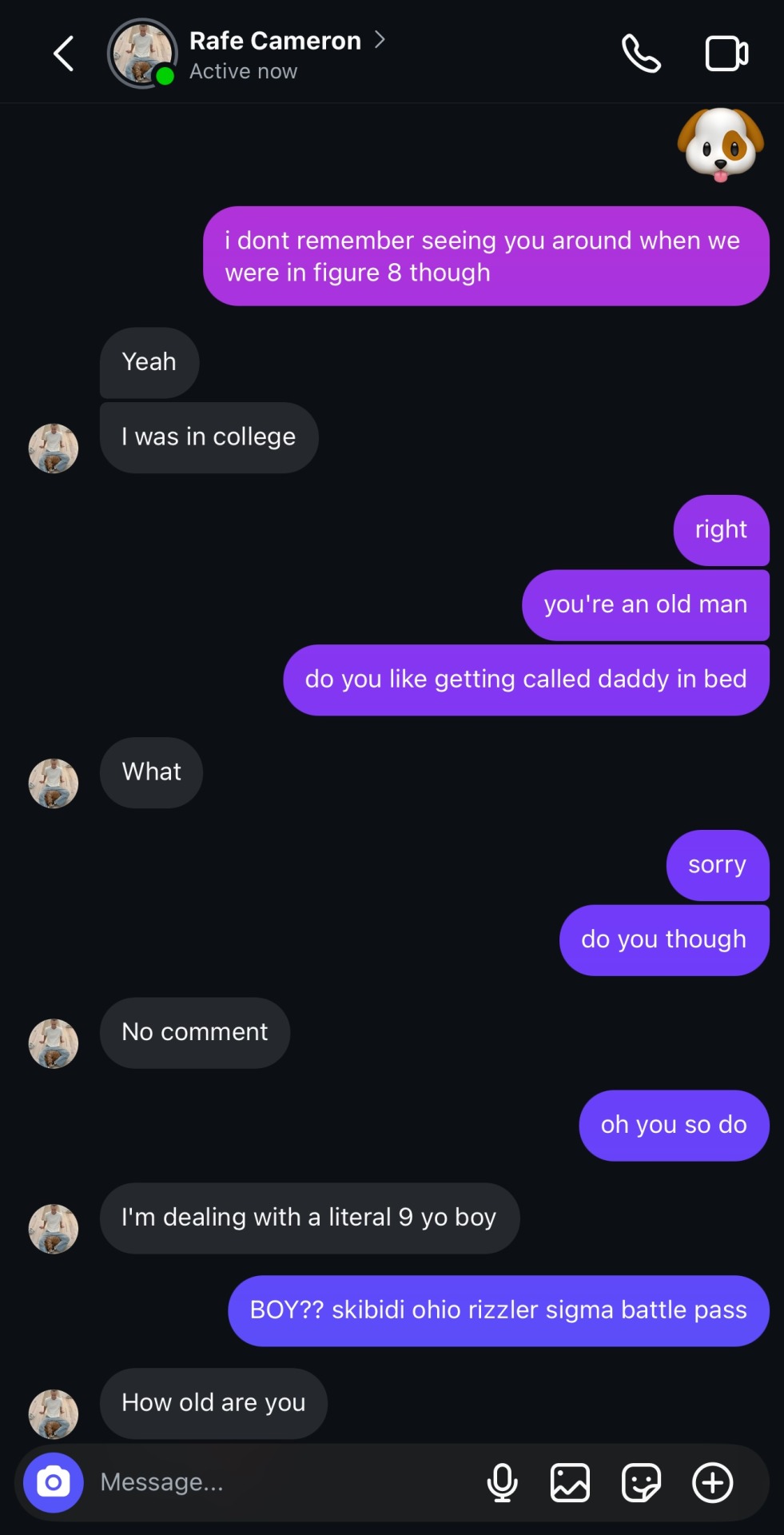784x1535 pixels.
Task: Go back to the messages list
Action: 64,54
